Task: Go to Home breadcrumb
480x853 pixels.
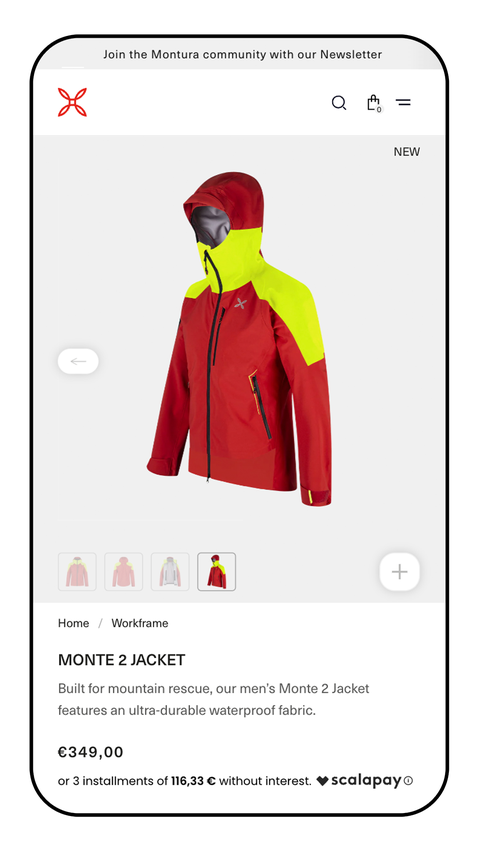Action: point(73,623)
